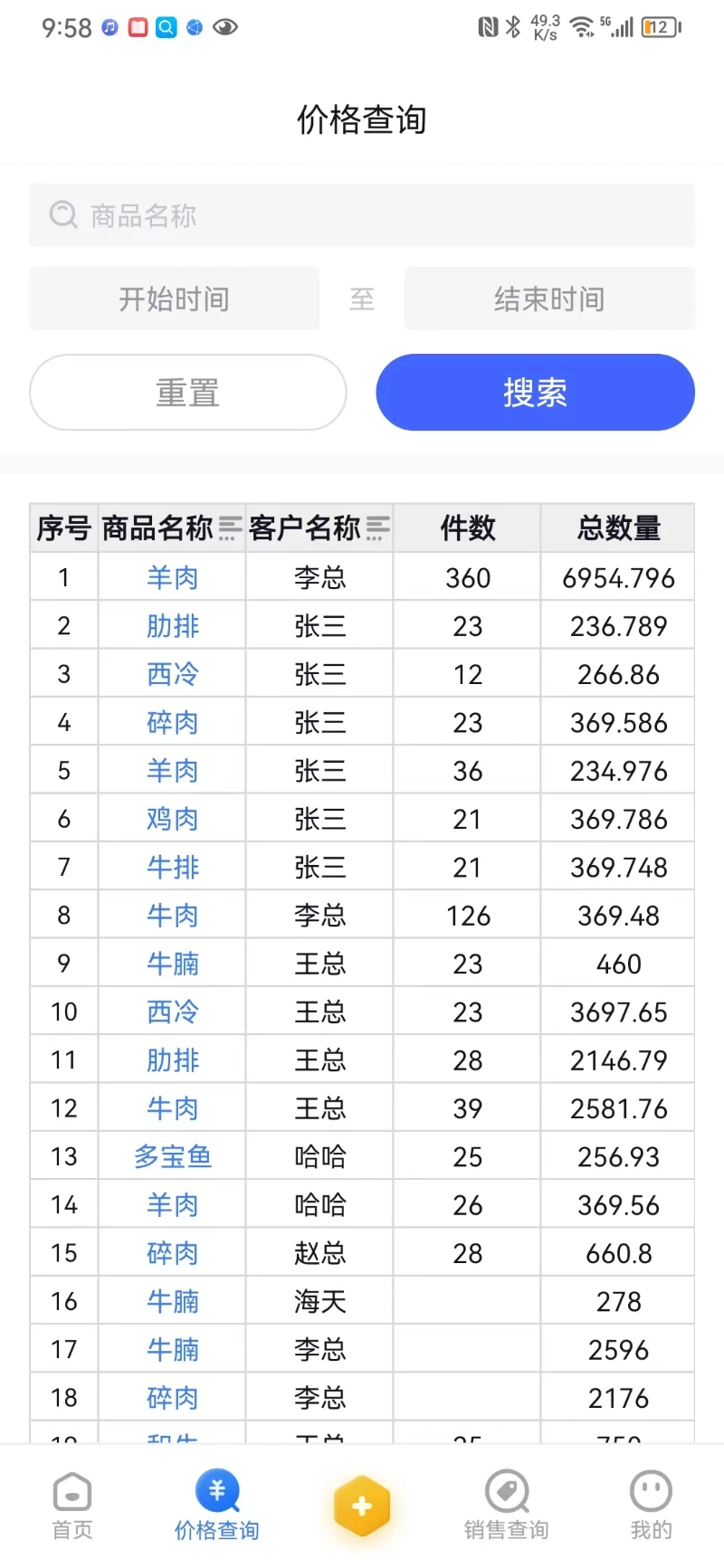Open the 牛肉 link in row 8

[172, 916]
